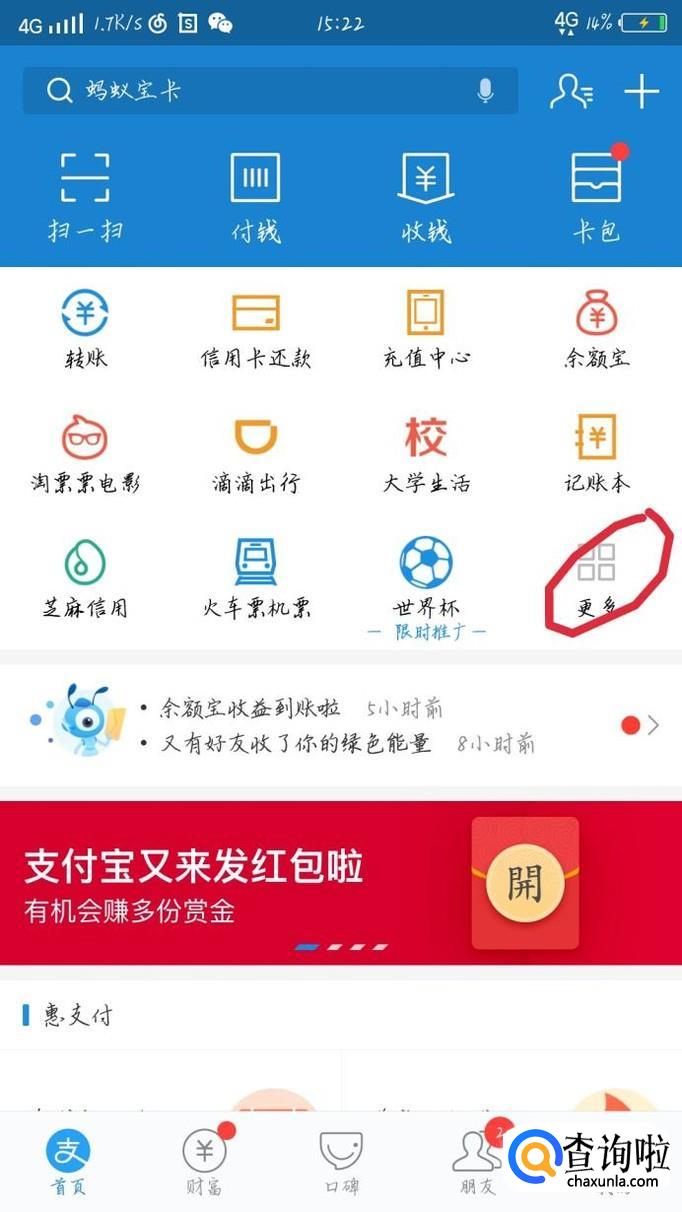Switch to the 财富 tab
The width and height of the screenshot is (682, 1212).
click(x=204, y=1160)
